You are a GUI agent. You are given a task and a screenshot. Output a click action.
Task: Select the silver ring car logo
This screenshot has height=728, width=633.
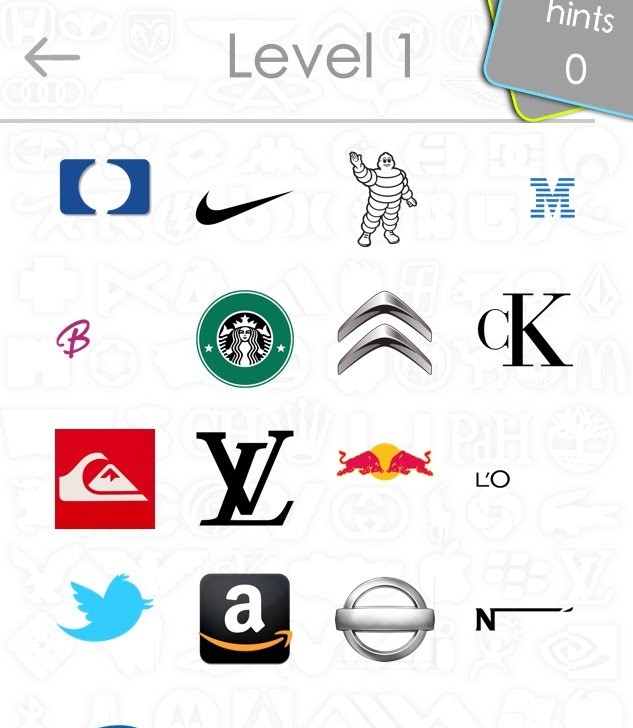[x=385, y=618]
